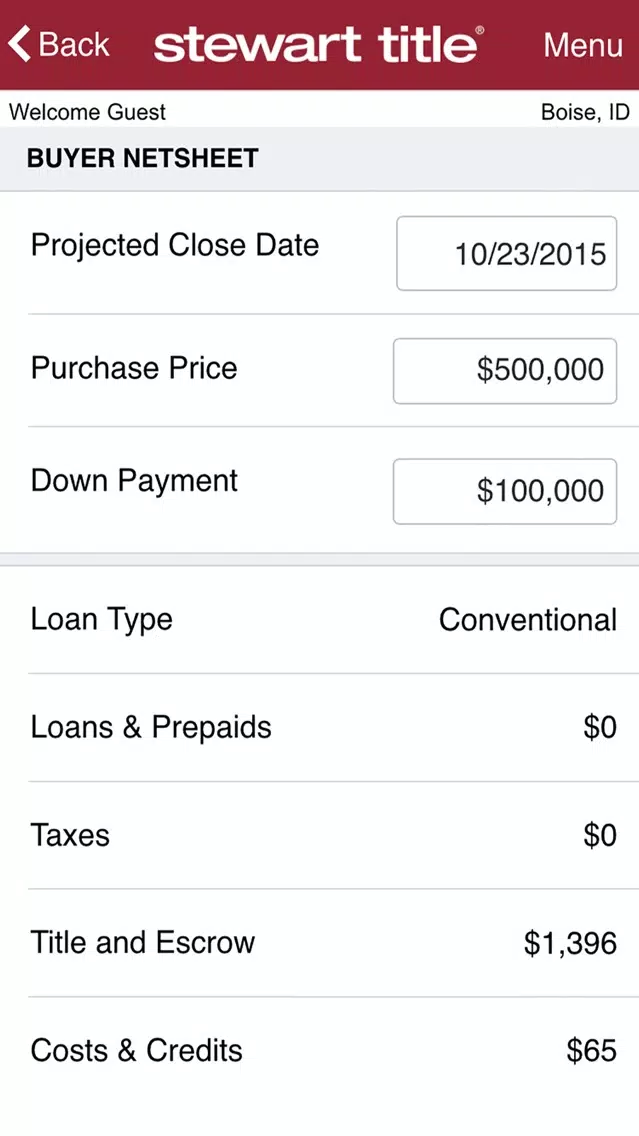Image resolution: width=639 pixels, height=1136 pixels.
Task: Select the Loan Type row
Action: [320, 620]
